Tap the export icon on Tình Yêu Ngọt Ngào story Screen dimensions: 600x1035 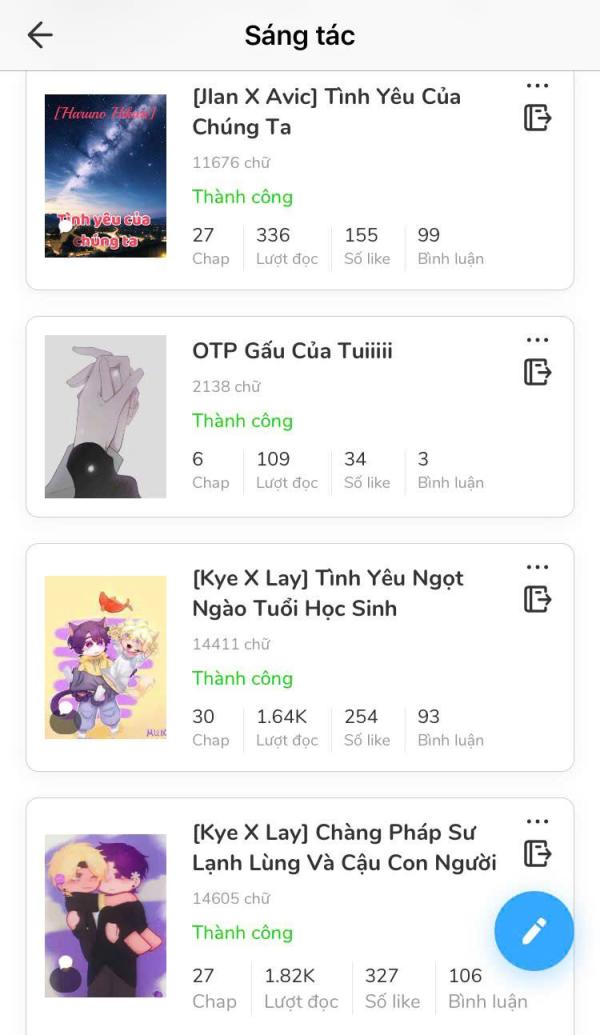pos(537,599)
